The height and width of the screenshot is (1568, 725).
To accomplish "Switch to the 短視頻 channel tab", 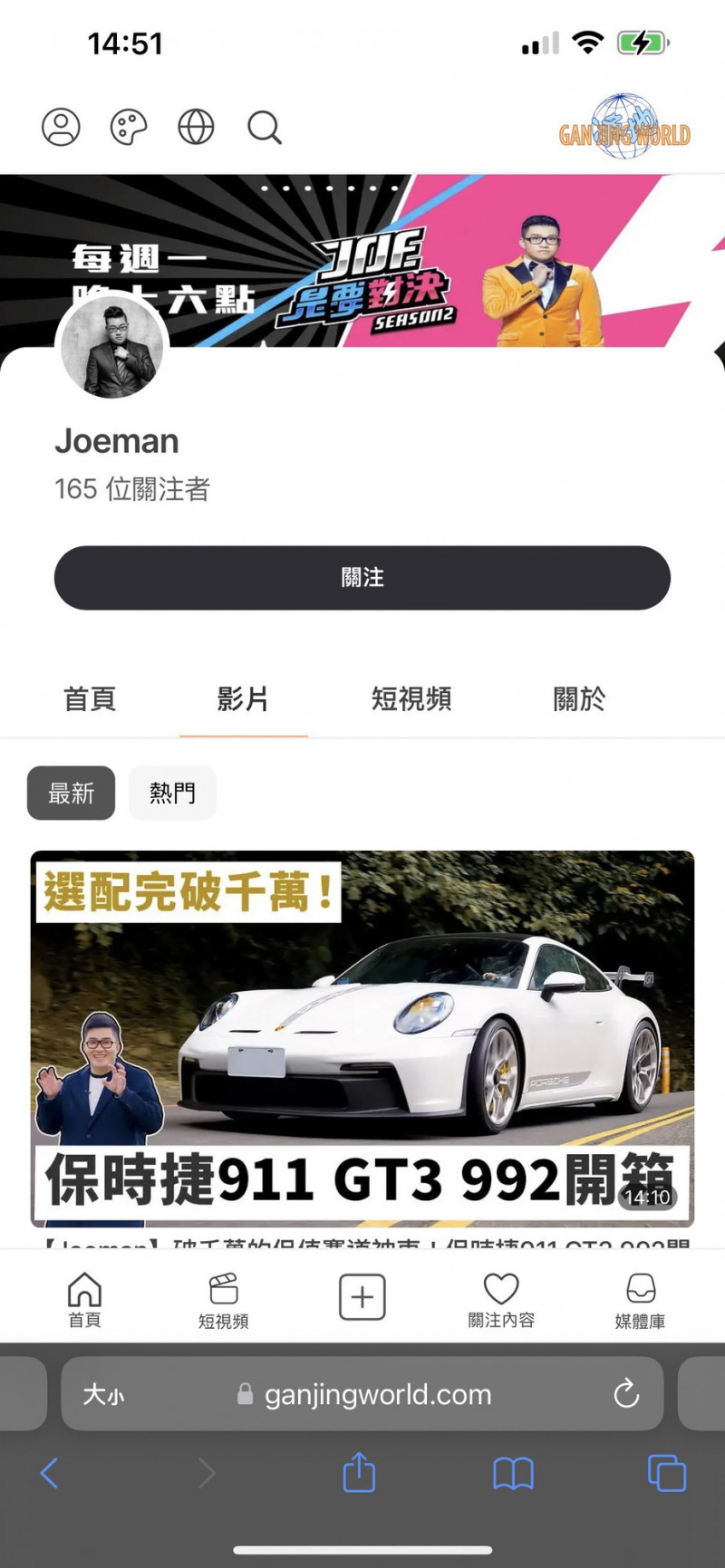I will tap(411, 699).
